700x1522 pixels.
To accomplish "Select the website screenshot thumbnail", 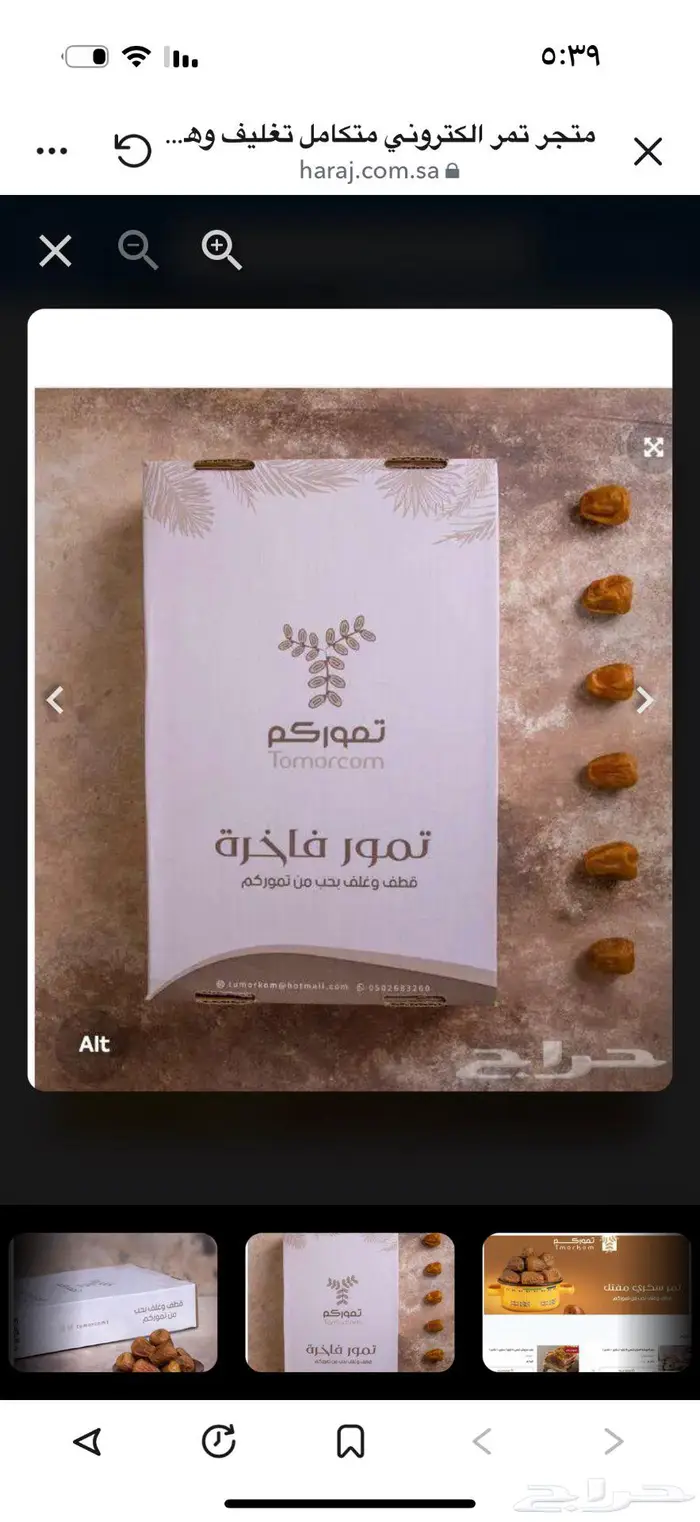I will click(x=586, y=1302).
